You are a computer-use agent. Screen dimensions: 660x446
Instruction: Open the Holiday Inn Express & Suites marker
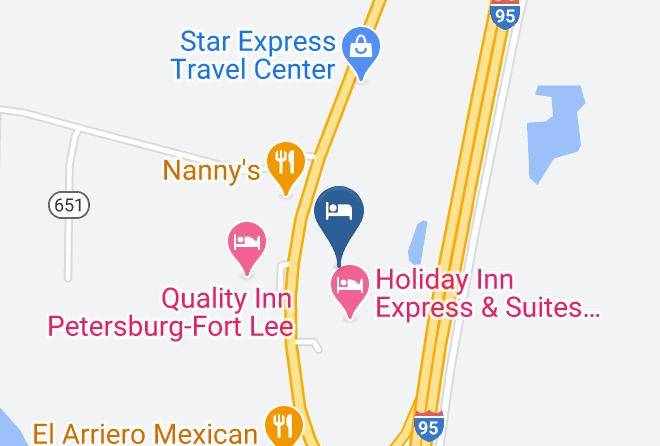(x=350, y=291)
